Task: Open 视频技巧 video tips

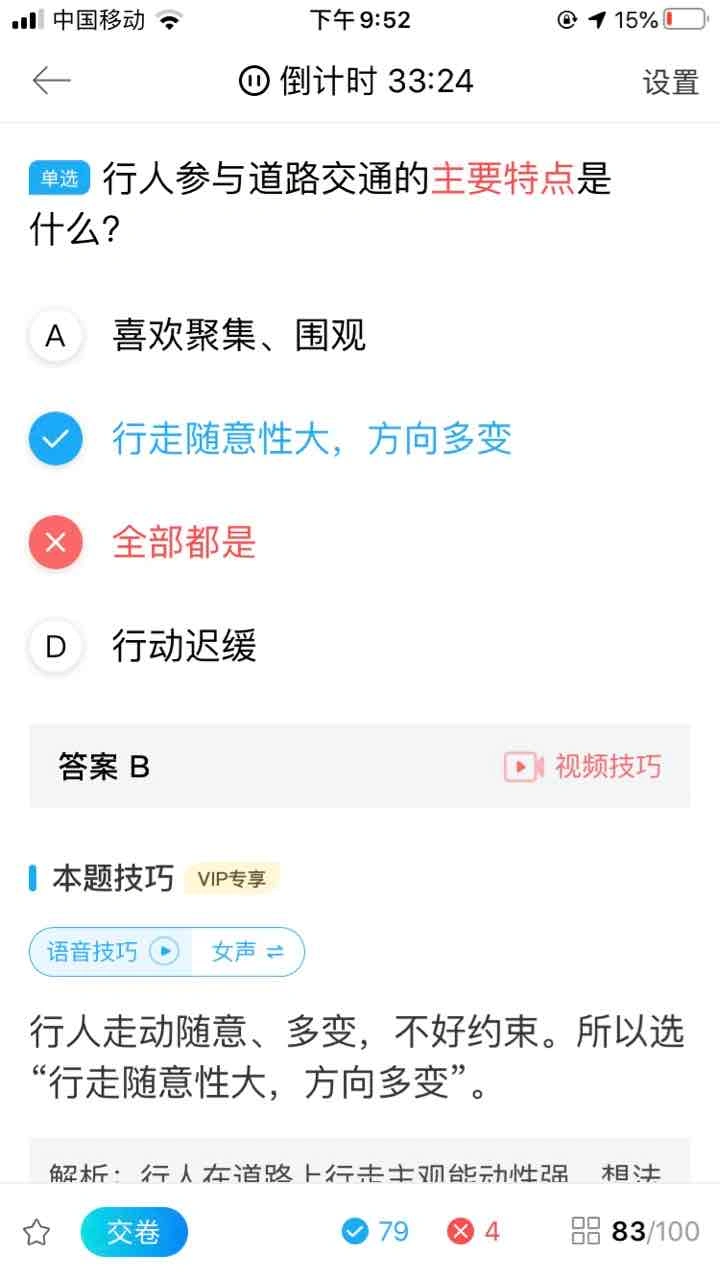Action: coord(582,767)
